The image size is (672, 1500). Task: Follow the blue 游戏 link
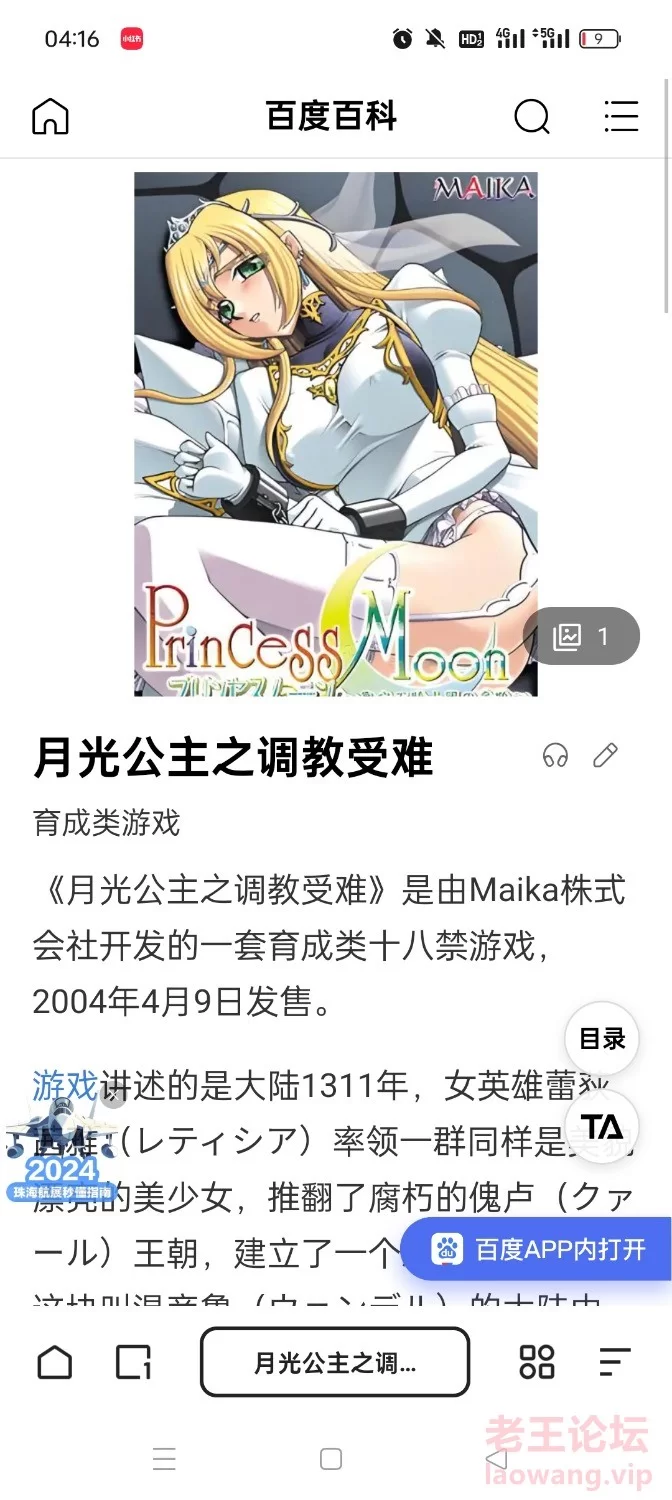(65, 1084)
